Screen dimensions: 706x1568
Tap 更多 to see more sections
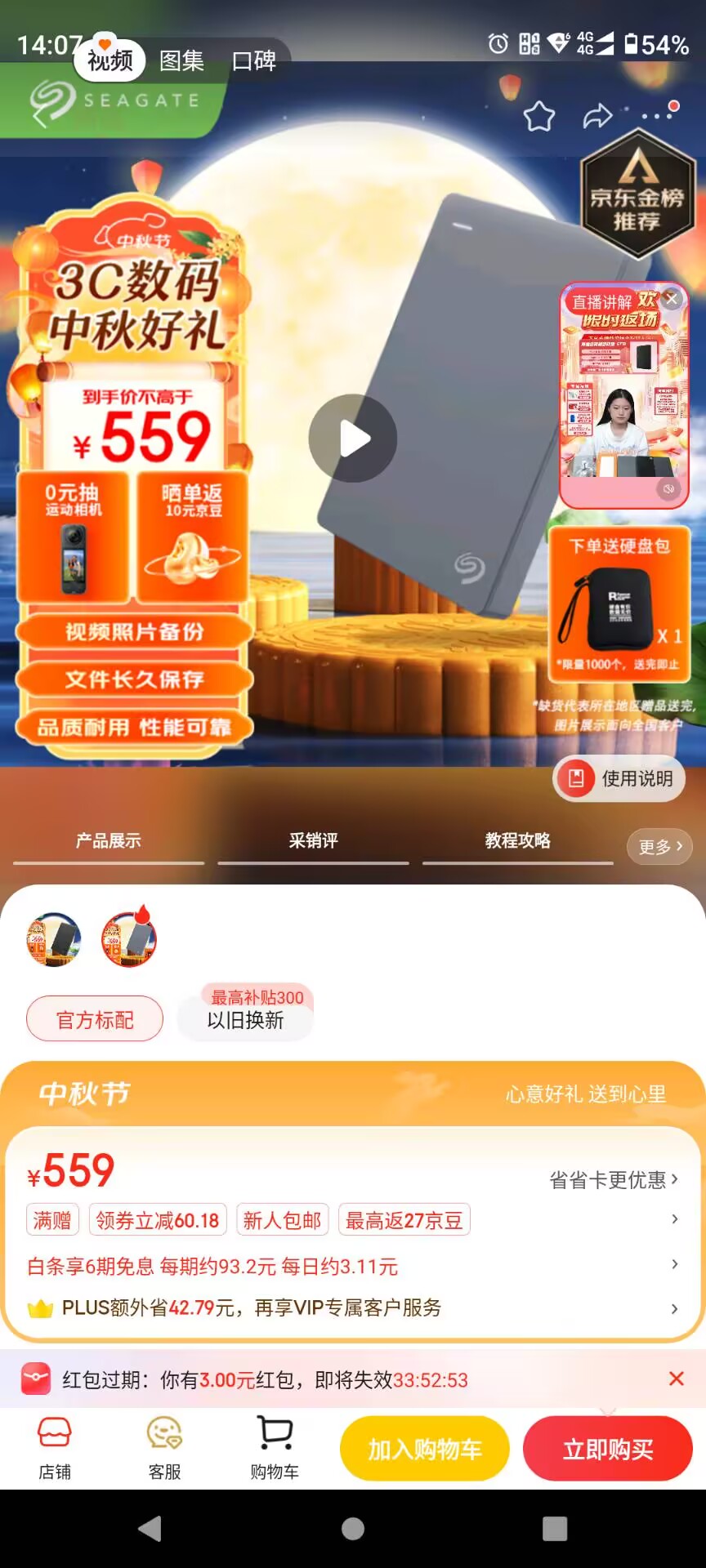[x=659, y=847]
